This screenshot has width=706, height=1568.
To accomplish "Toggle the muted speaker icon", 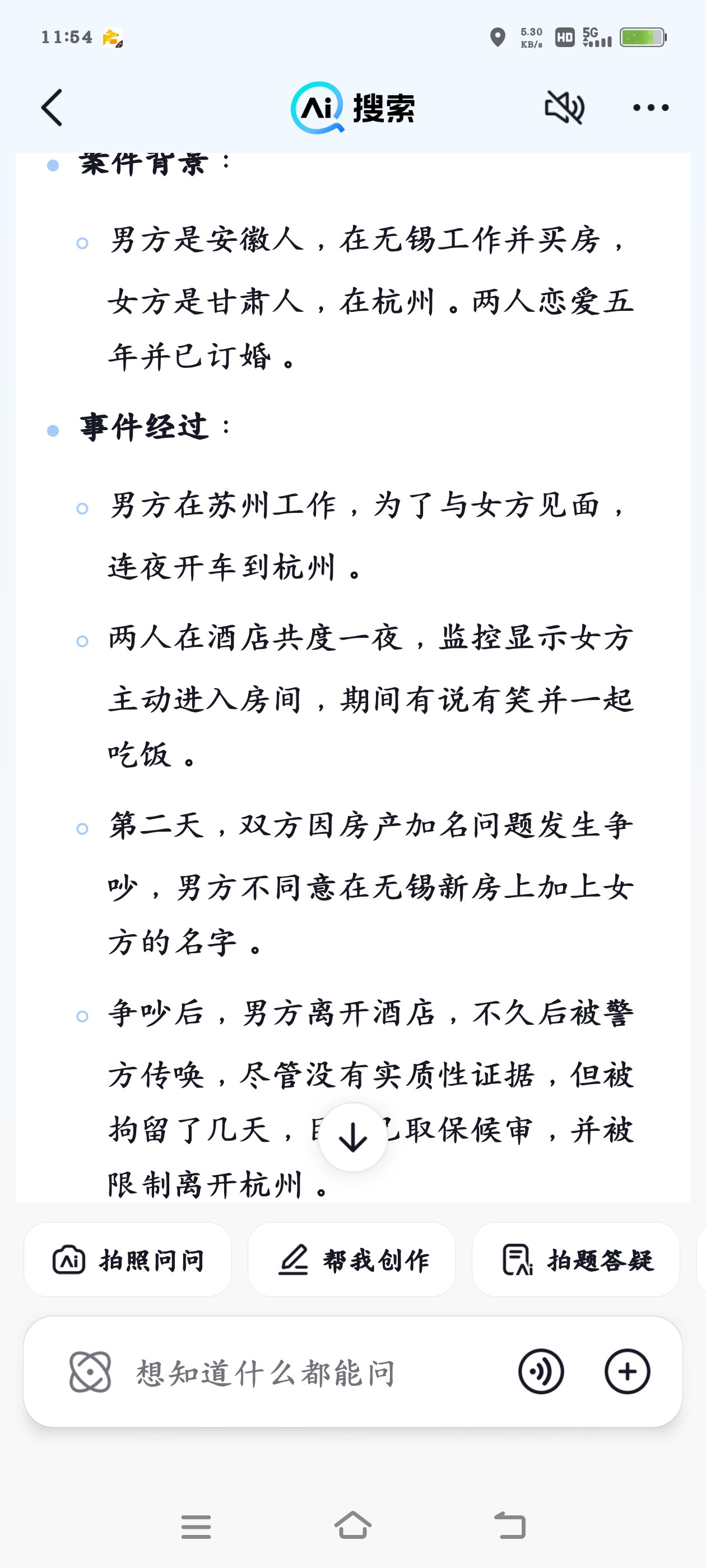I will [x=564, y=108].
